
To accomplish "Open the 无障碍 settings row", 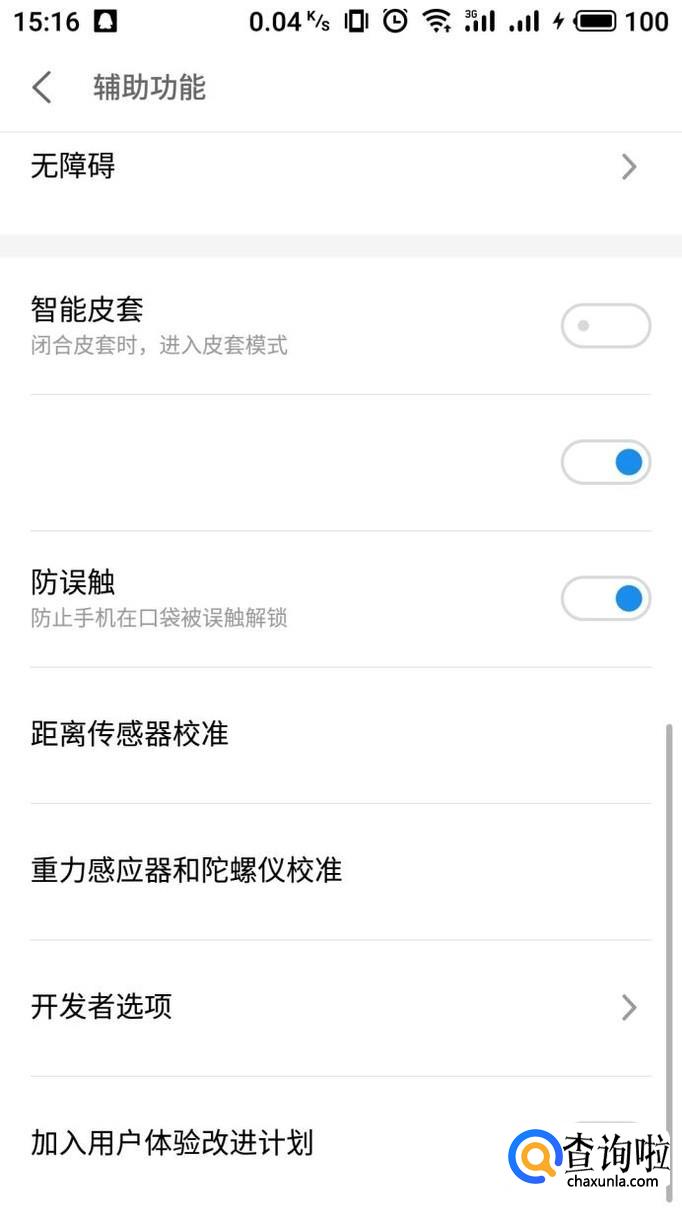I will [x=340, y=166].
